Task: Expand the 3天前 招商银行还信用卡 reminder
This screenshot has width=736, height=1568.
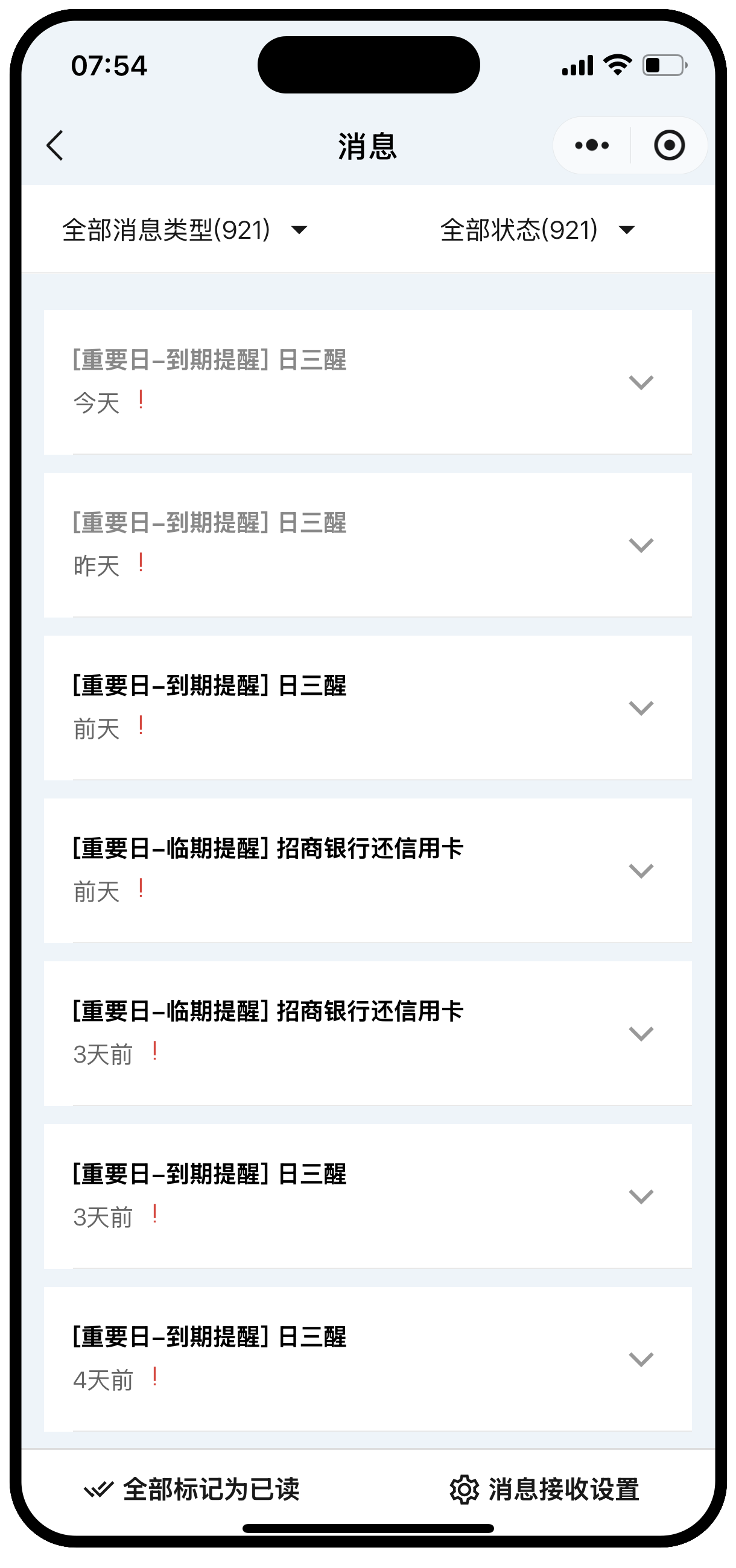Action: point(641,1034)
